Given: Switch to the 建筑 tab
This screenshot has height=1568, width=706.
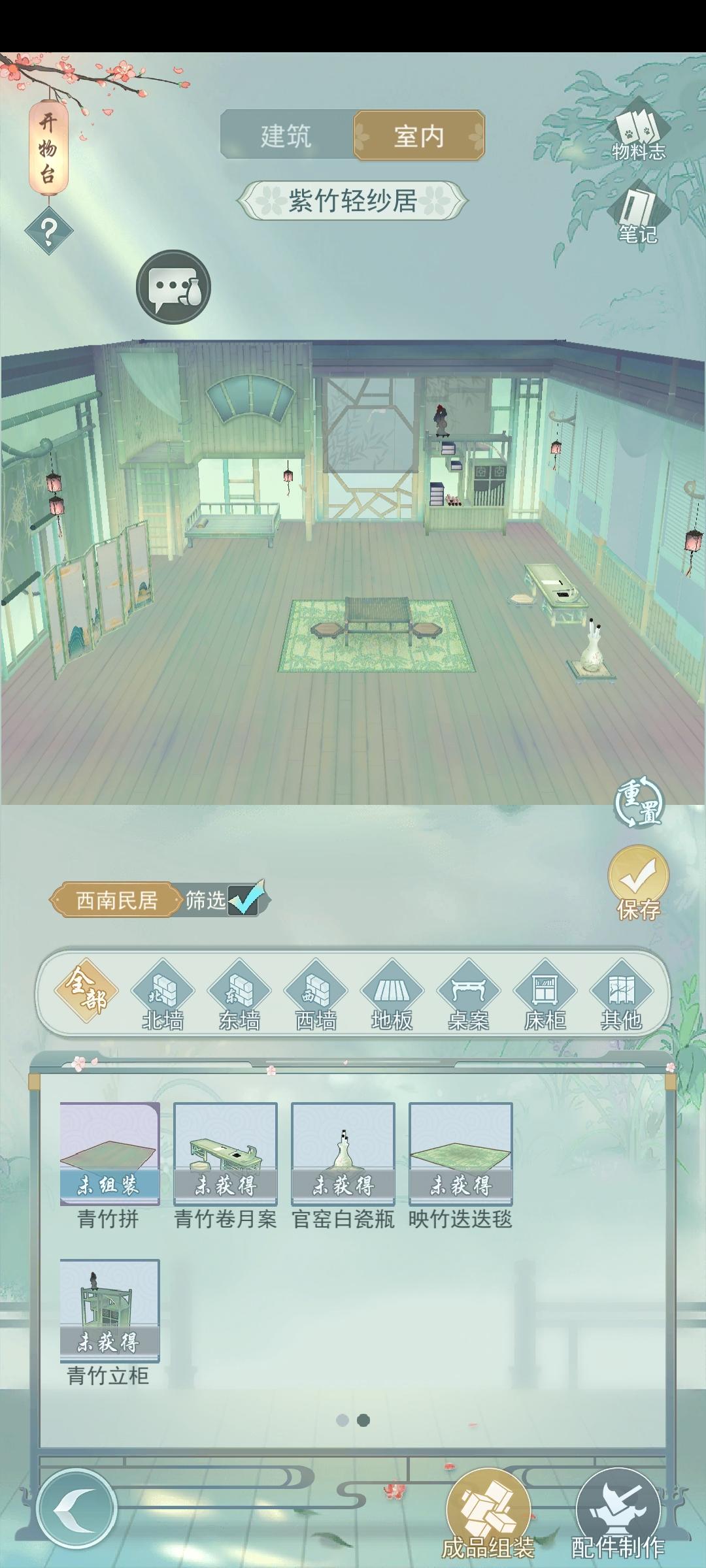Looking at the screenshot, I should [x=288, y=134].
